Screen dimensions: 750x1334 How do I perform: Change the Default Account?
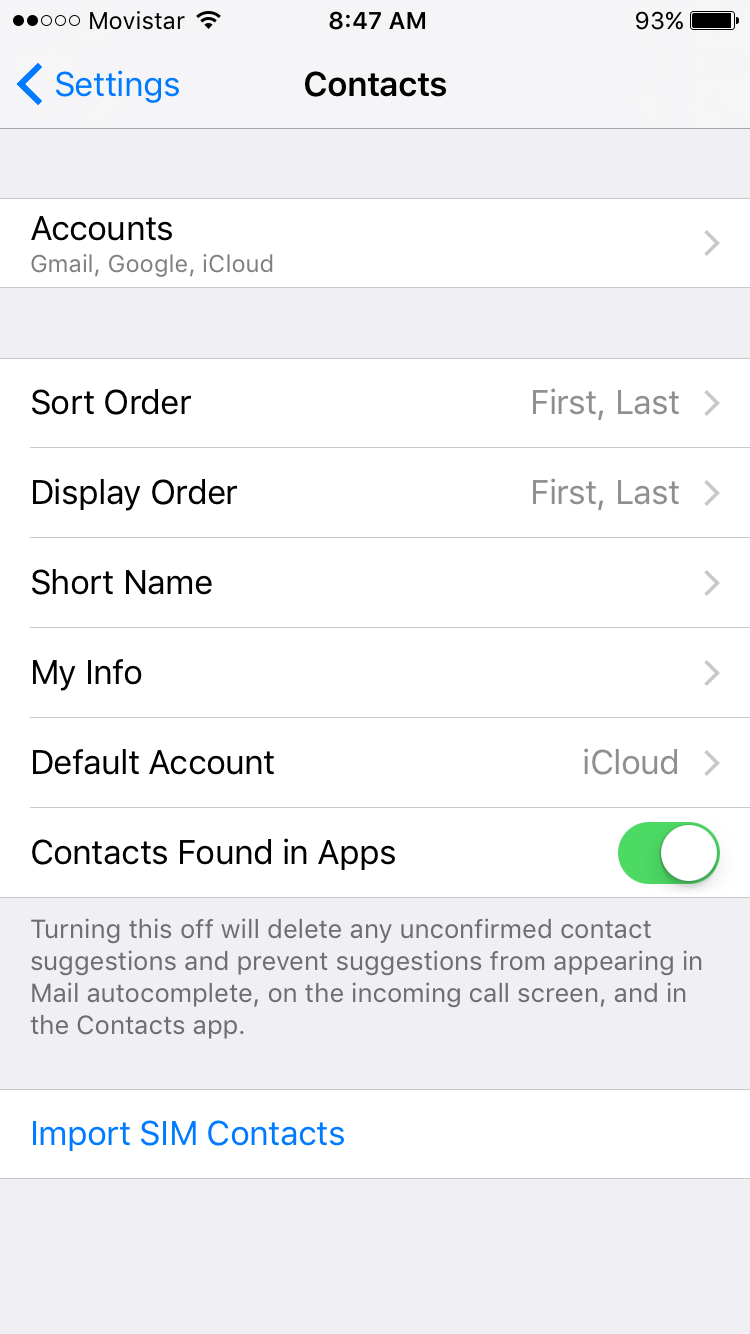(375, 763)
